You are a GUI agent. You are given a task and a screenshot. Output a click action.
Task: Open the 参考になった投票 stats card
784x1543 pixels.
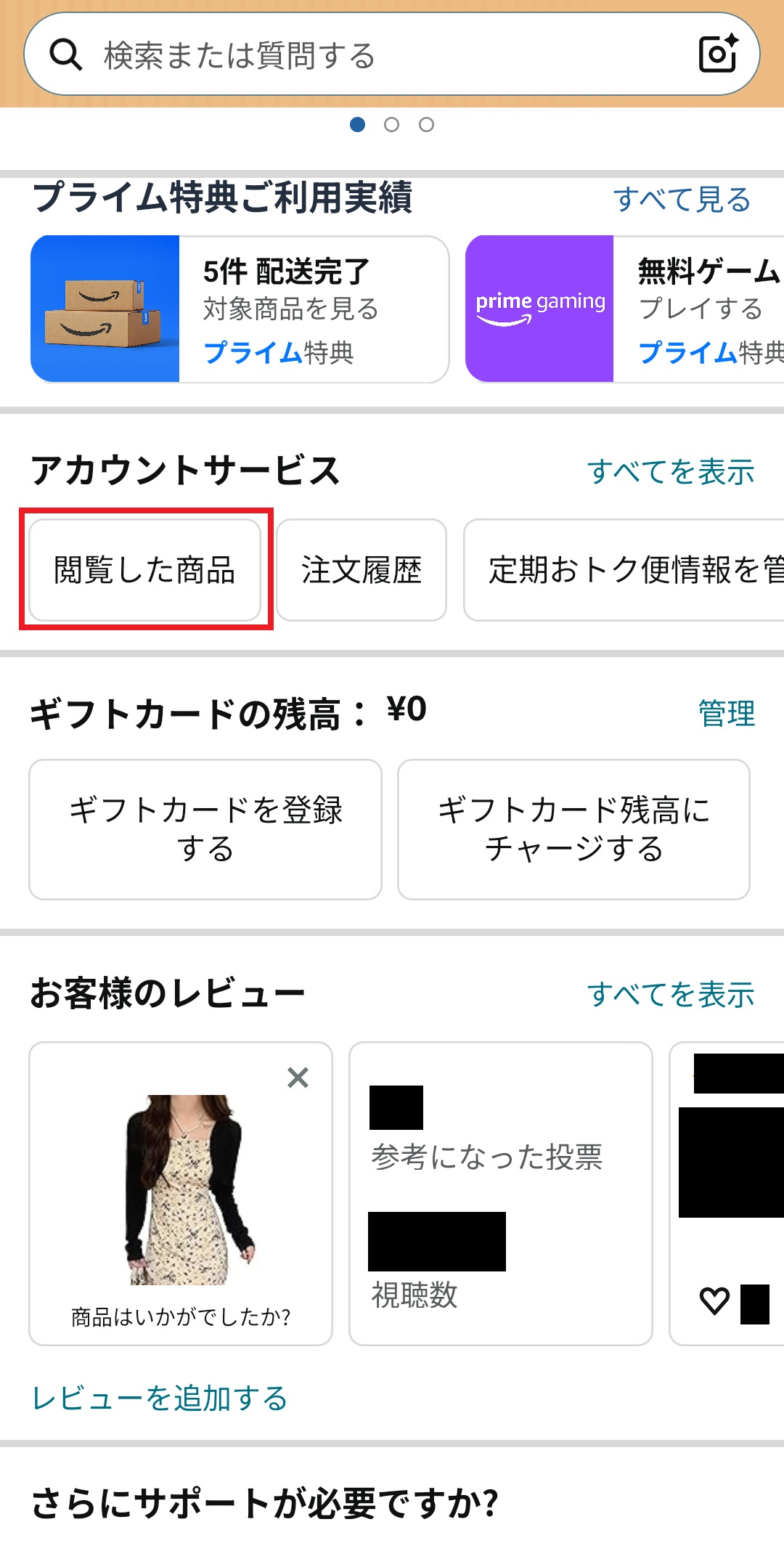[x=501, y=1193]
